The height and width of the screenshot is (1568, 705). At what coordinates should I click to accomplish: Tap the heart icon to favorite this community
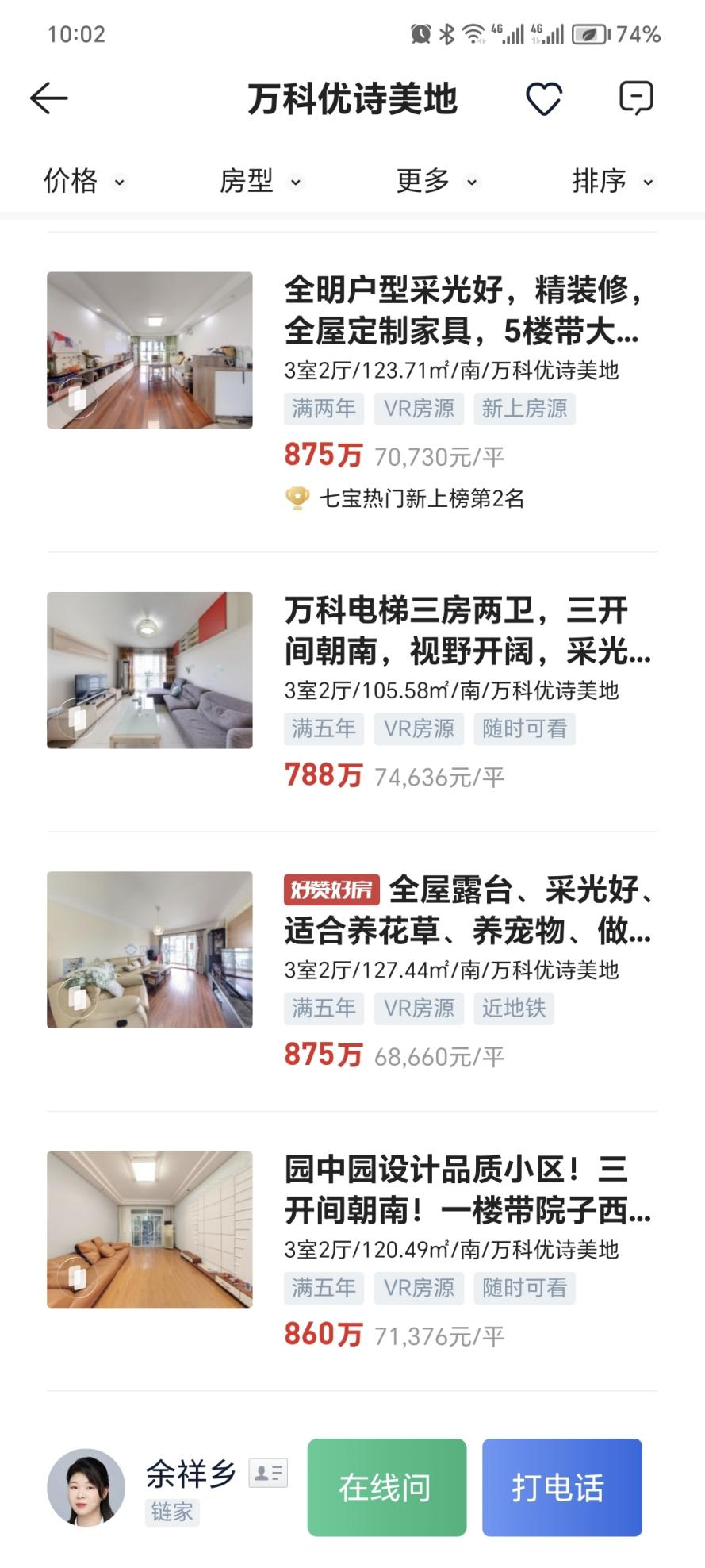(543, 98)
